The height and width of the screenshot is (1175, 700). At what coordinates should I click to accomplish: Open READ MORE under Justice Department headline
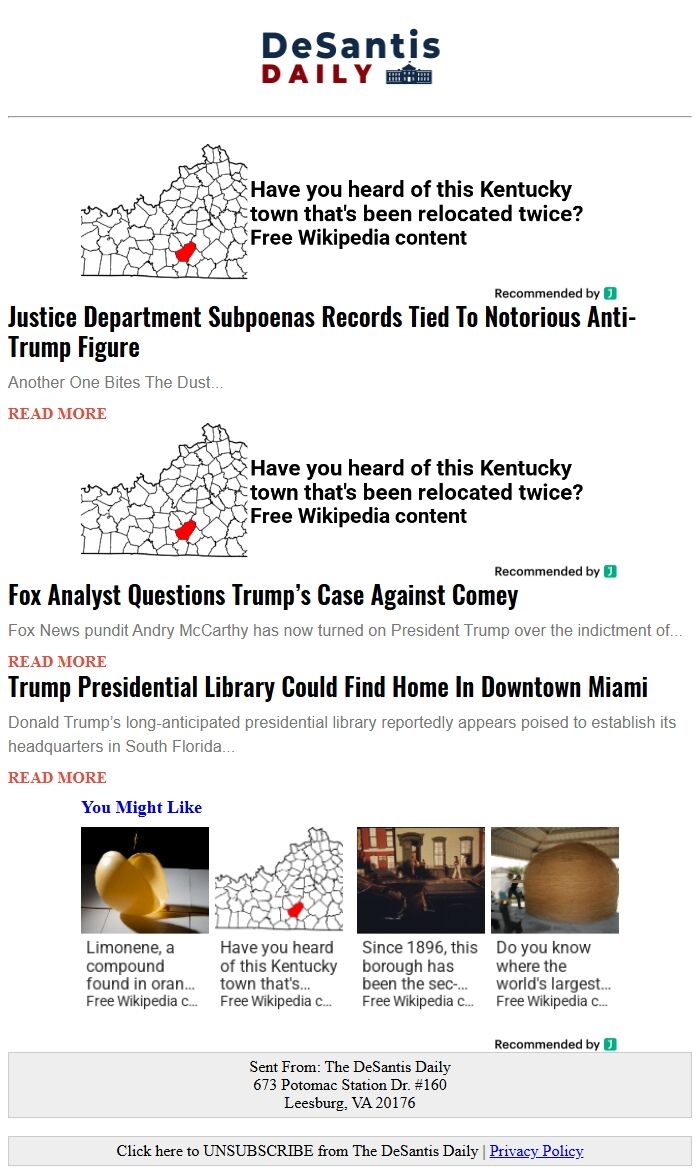pyautogui.click(x=57, y=414)
